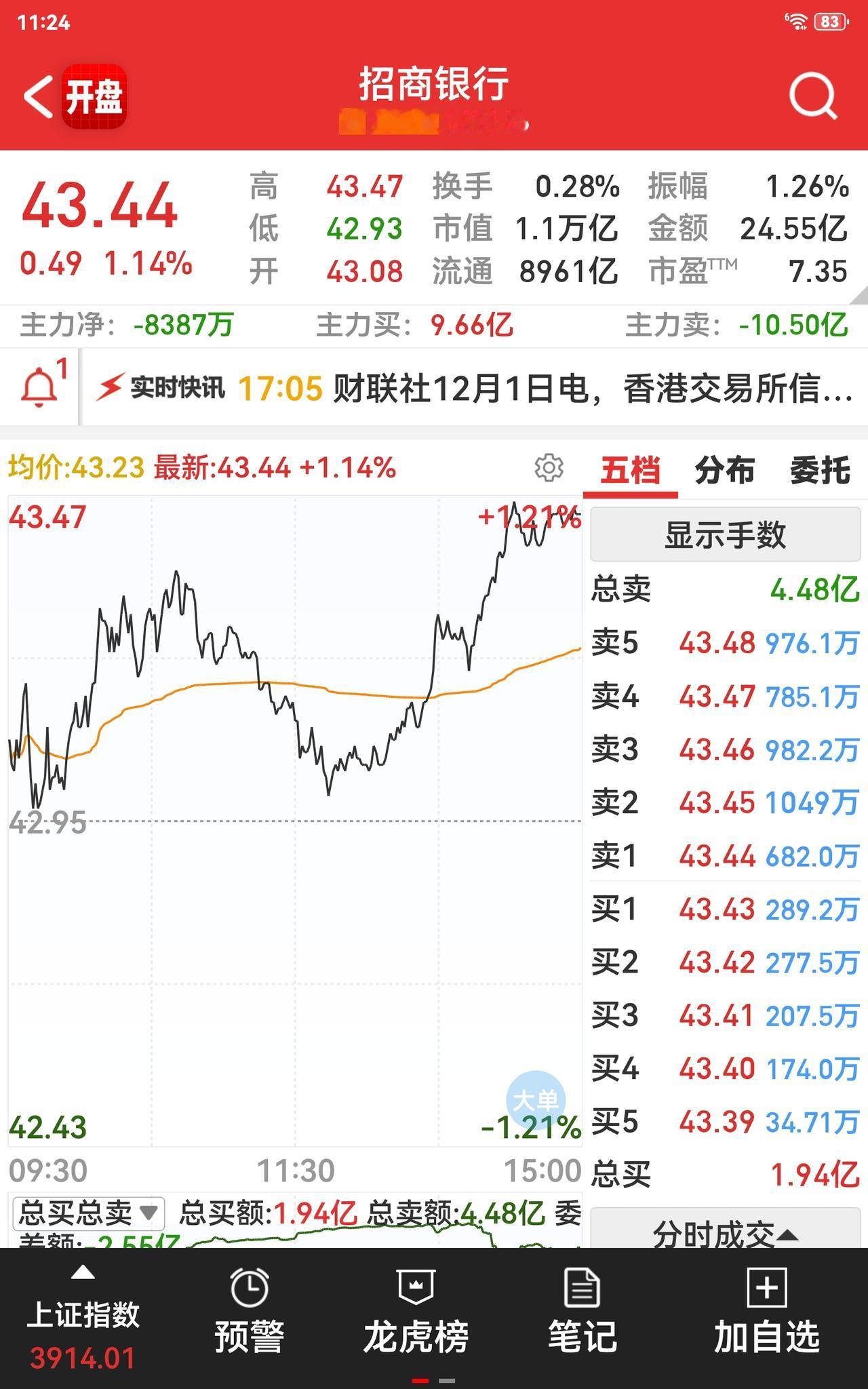Switch to the 委托 tab
The width and height of the screenshot is (868, 1389).
[818, 467]
